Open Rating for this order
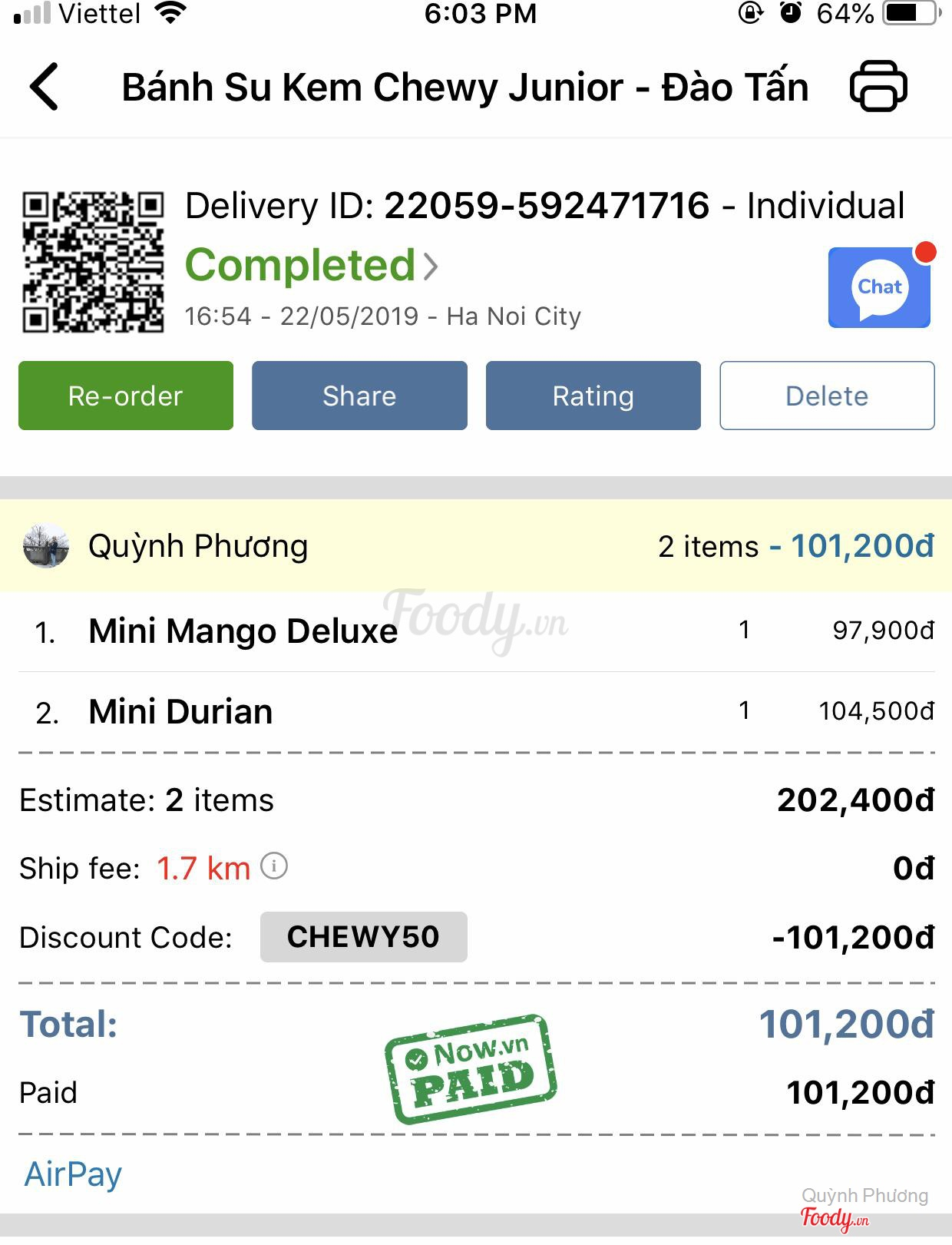This screenshot has width=952, height=1245. [593, 396]
